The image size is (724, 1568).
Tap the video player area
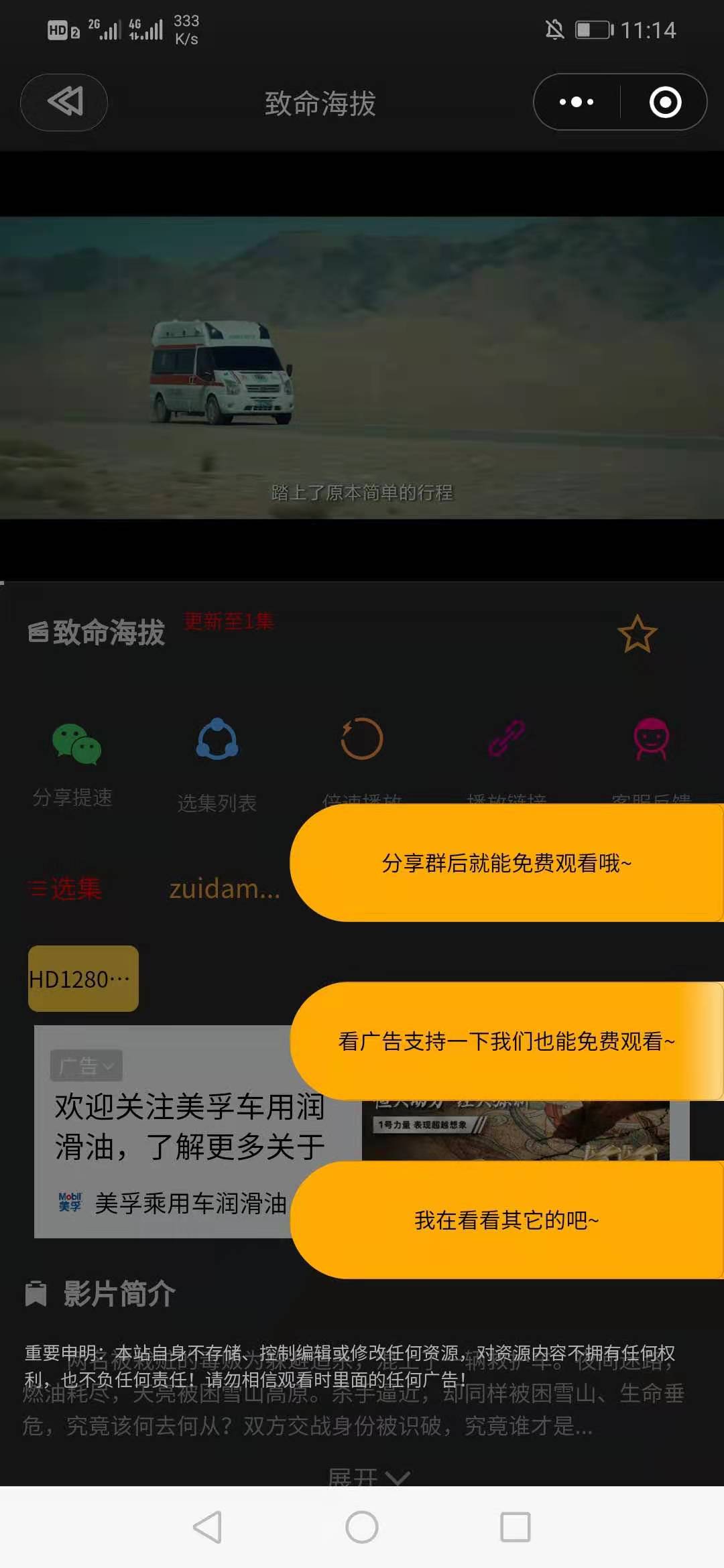362,367
